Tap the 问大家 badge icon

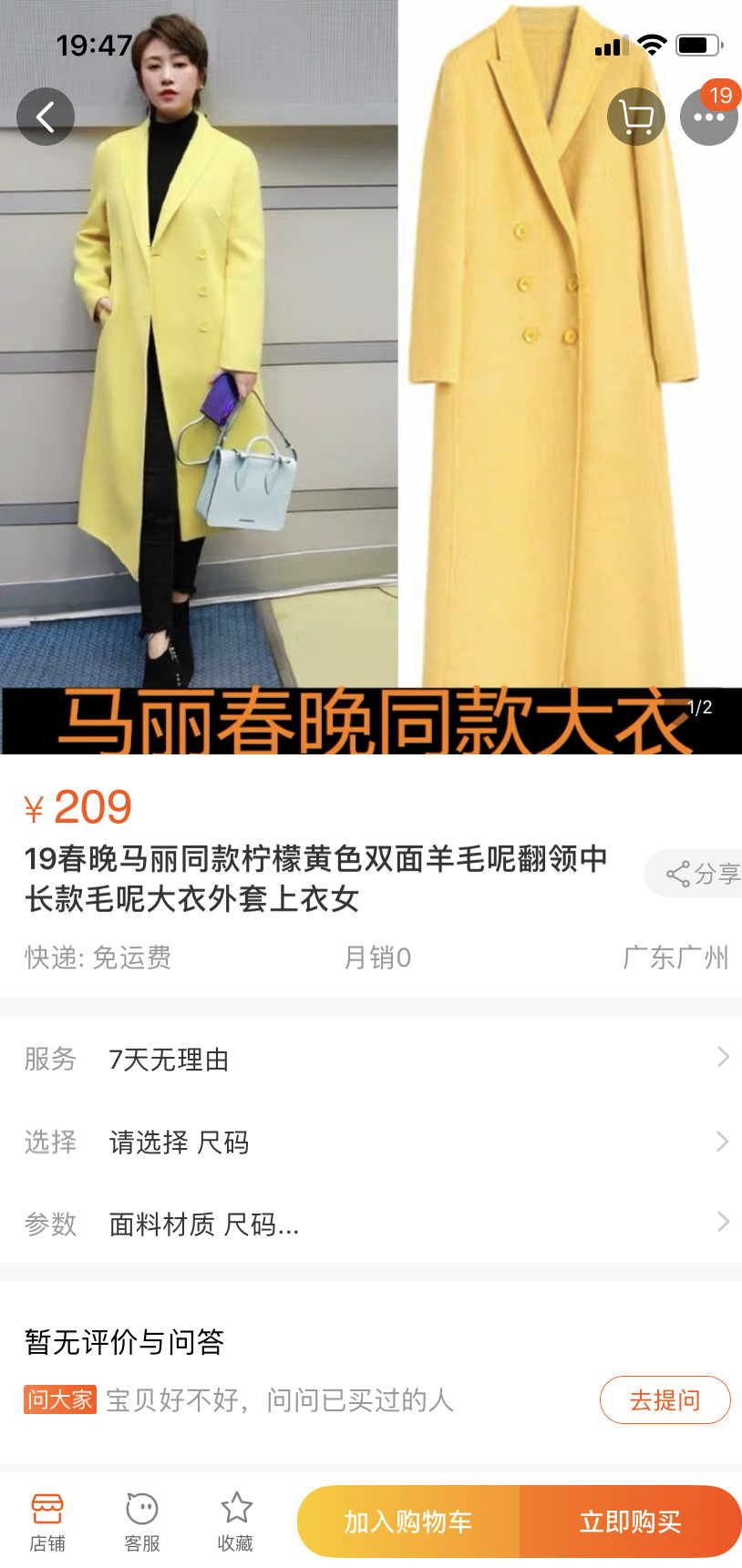[x=59, y=1401]
